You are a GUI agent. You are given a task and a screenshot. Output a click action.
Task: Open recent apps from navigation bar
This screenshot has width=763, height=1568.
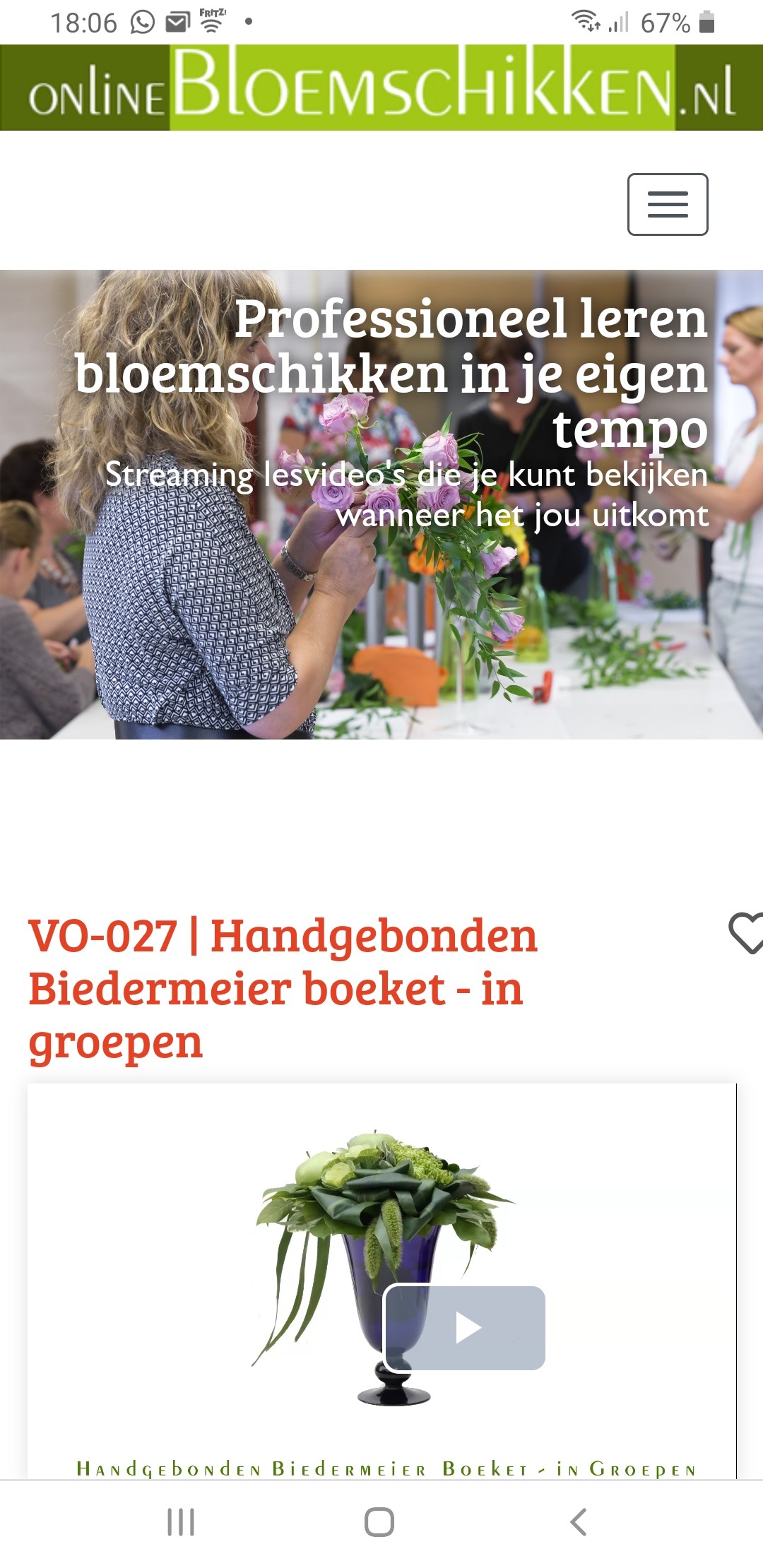[x=181, y=1521]
